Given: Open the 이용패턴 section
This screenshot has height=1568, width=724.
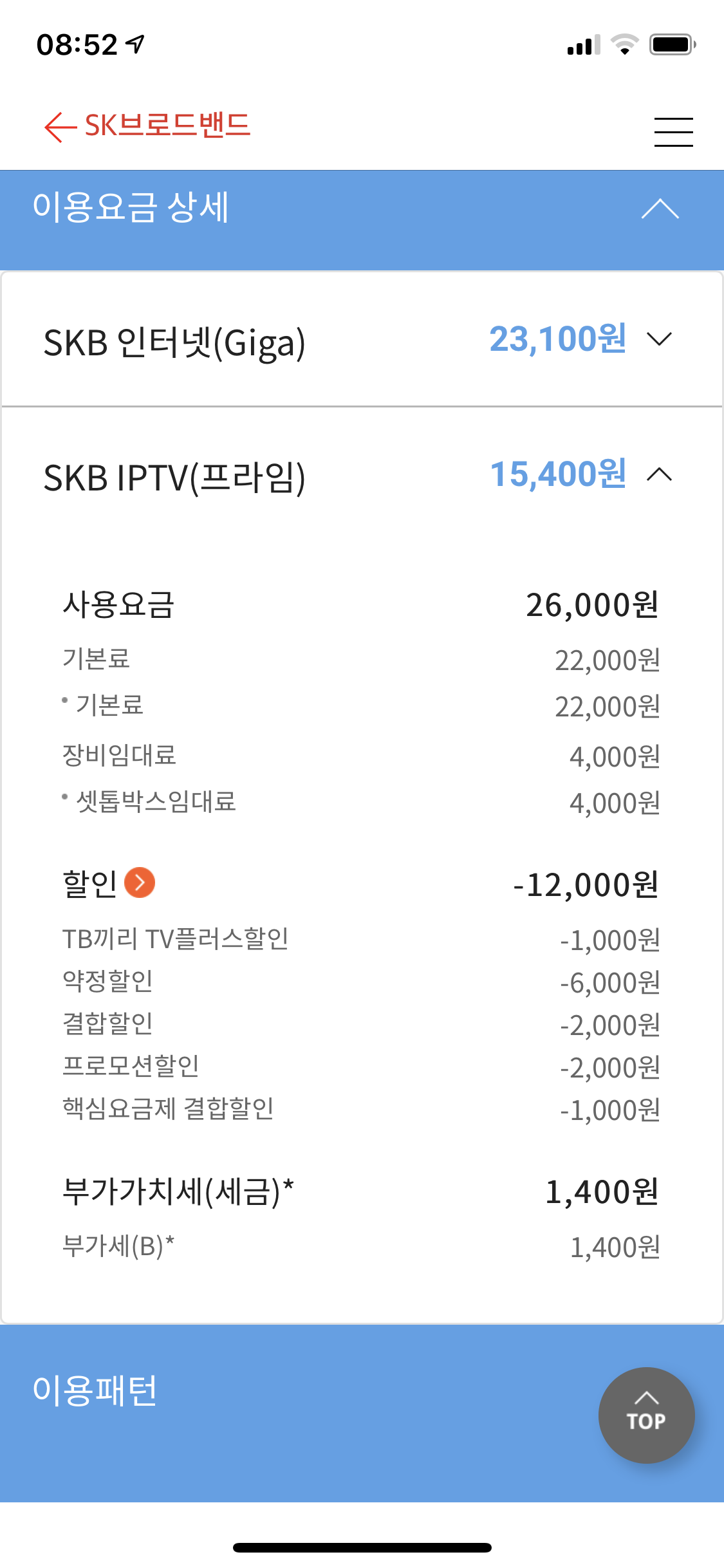Looking at the screenshot, I should (95, 1392).
